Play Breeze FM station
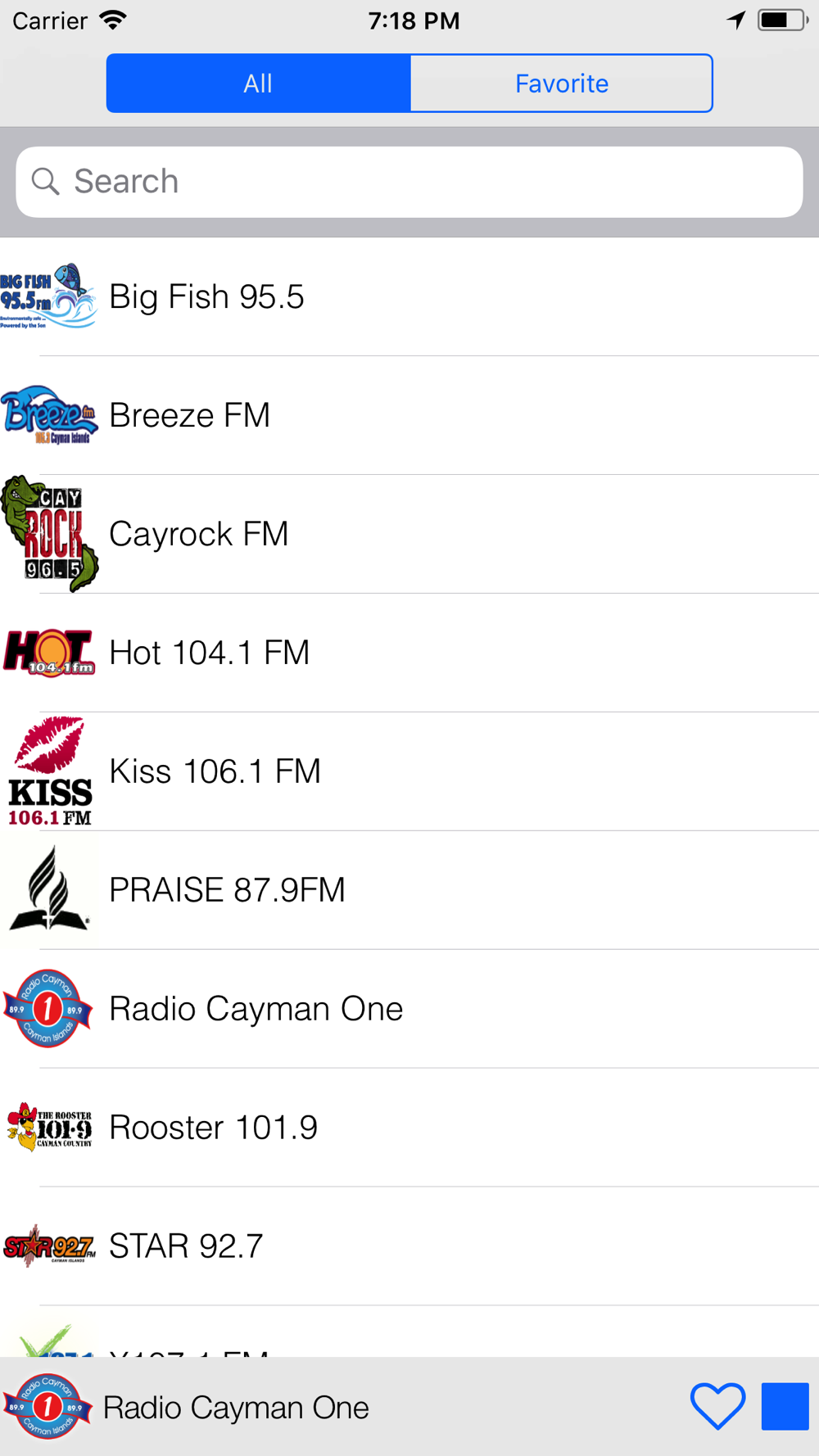Viewport: 819px width, 1456px height. 409,415
